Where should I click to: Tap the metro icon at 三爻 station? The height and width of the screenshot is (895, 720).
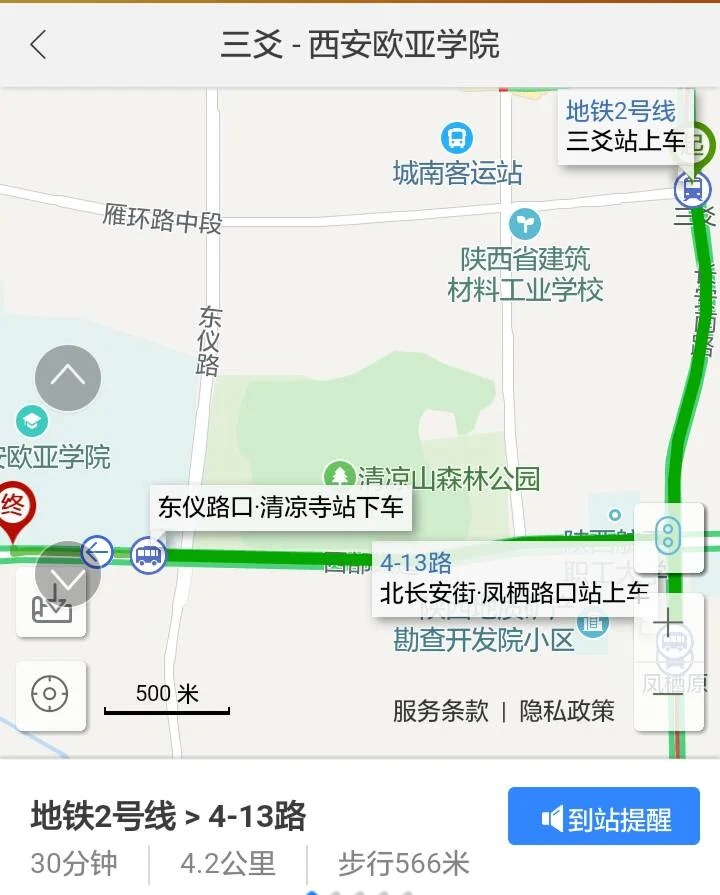pyautogui.click(x=694, y=189)
